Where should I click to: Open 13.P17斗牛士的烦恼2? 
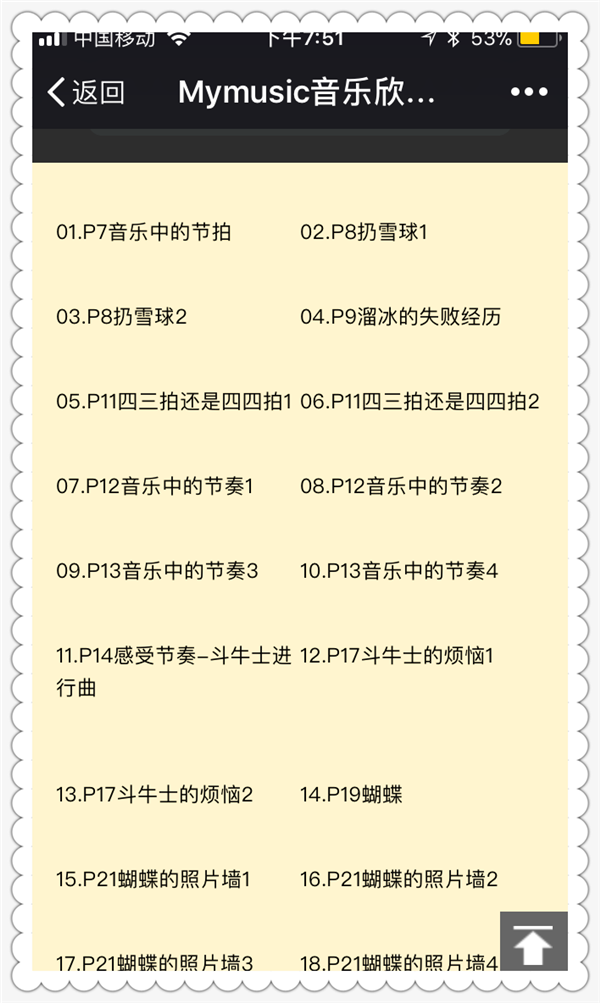coord(155,794)
